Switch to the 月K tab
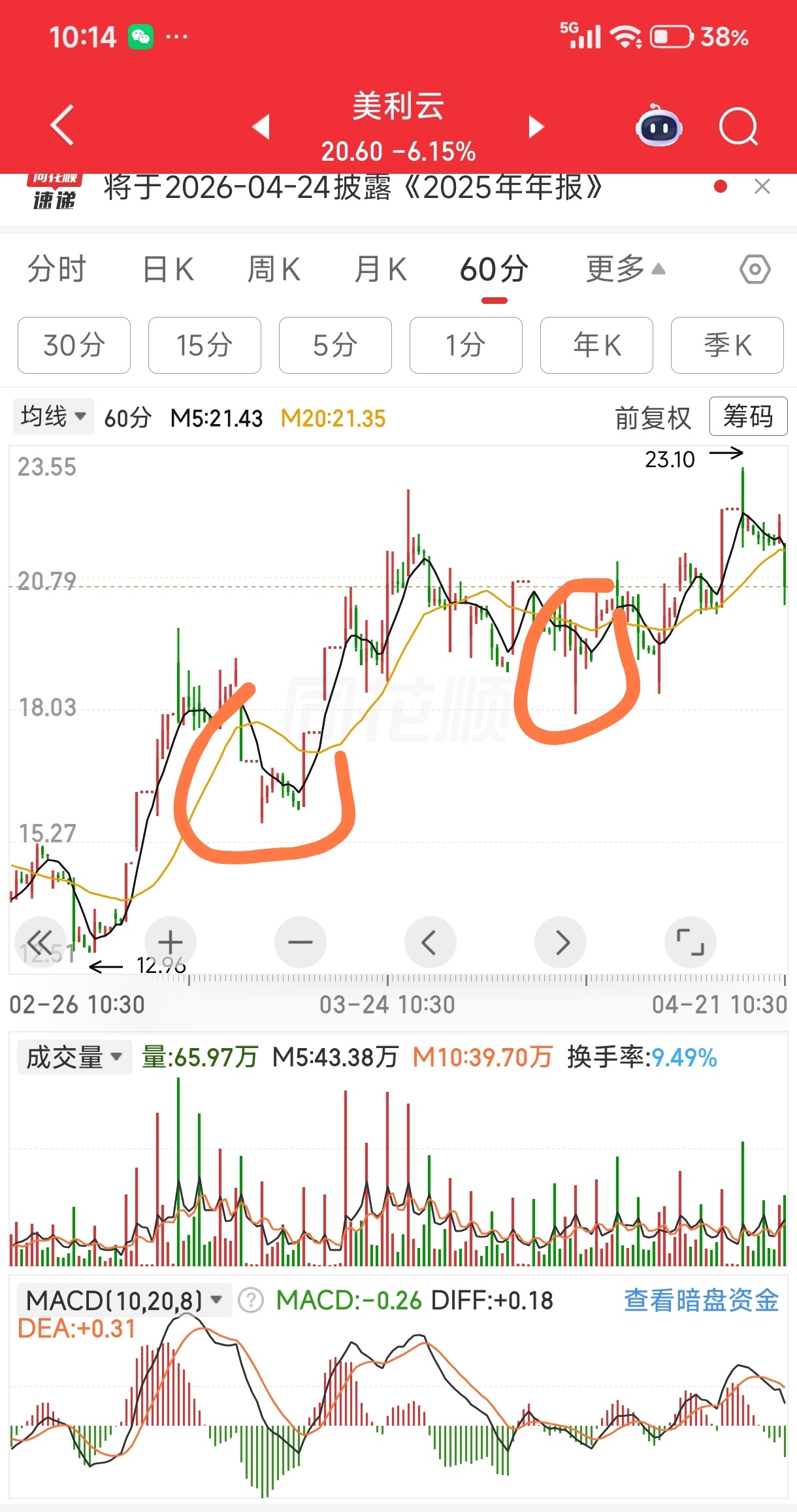797x1512 pixels. tap(380, 269)
